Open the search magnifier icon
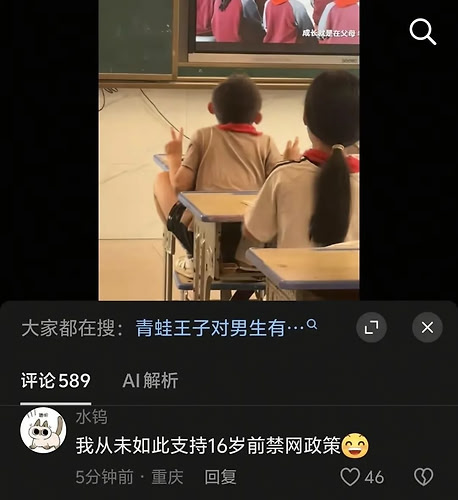Image resolution: width=458 pixels, height=500 pixels. coord(423,32)
